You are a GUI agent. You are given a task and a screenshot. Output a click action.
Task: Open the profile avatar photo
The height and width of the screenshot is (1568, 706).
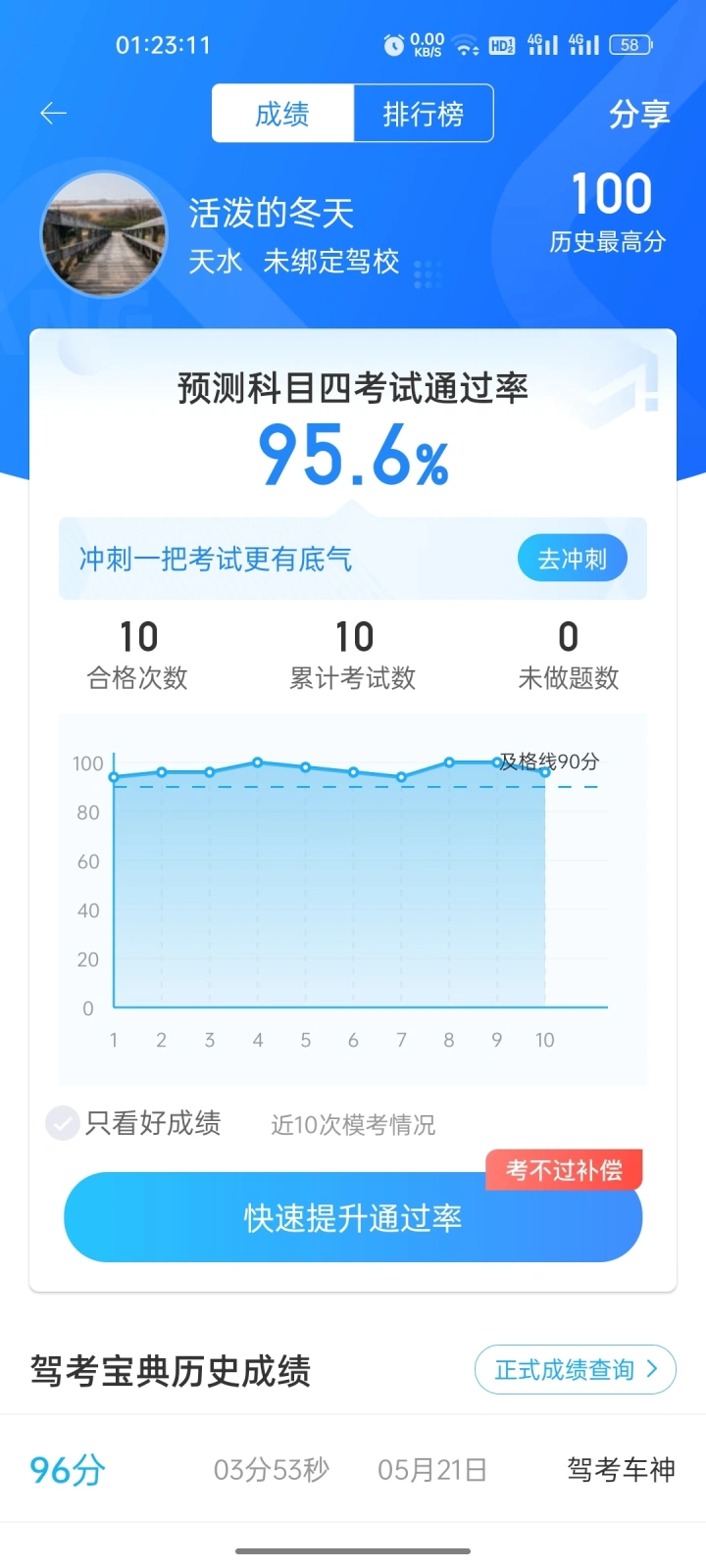[x=103, y=235]
